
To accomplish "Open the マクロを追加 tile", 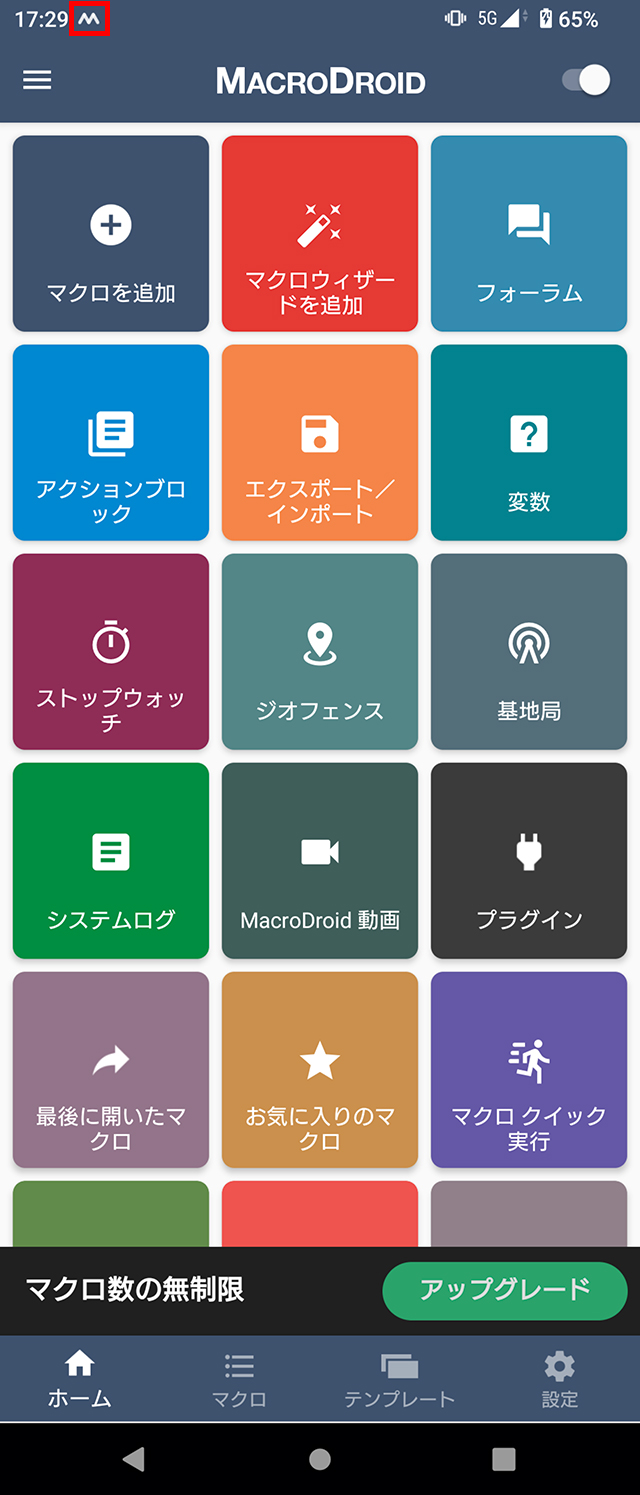I will pos(111,234).
